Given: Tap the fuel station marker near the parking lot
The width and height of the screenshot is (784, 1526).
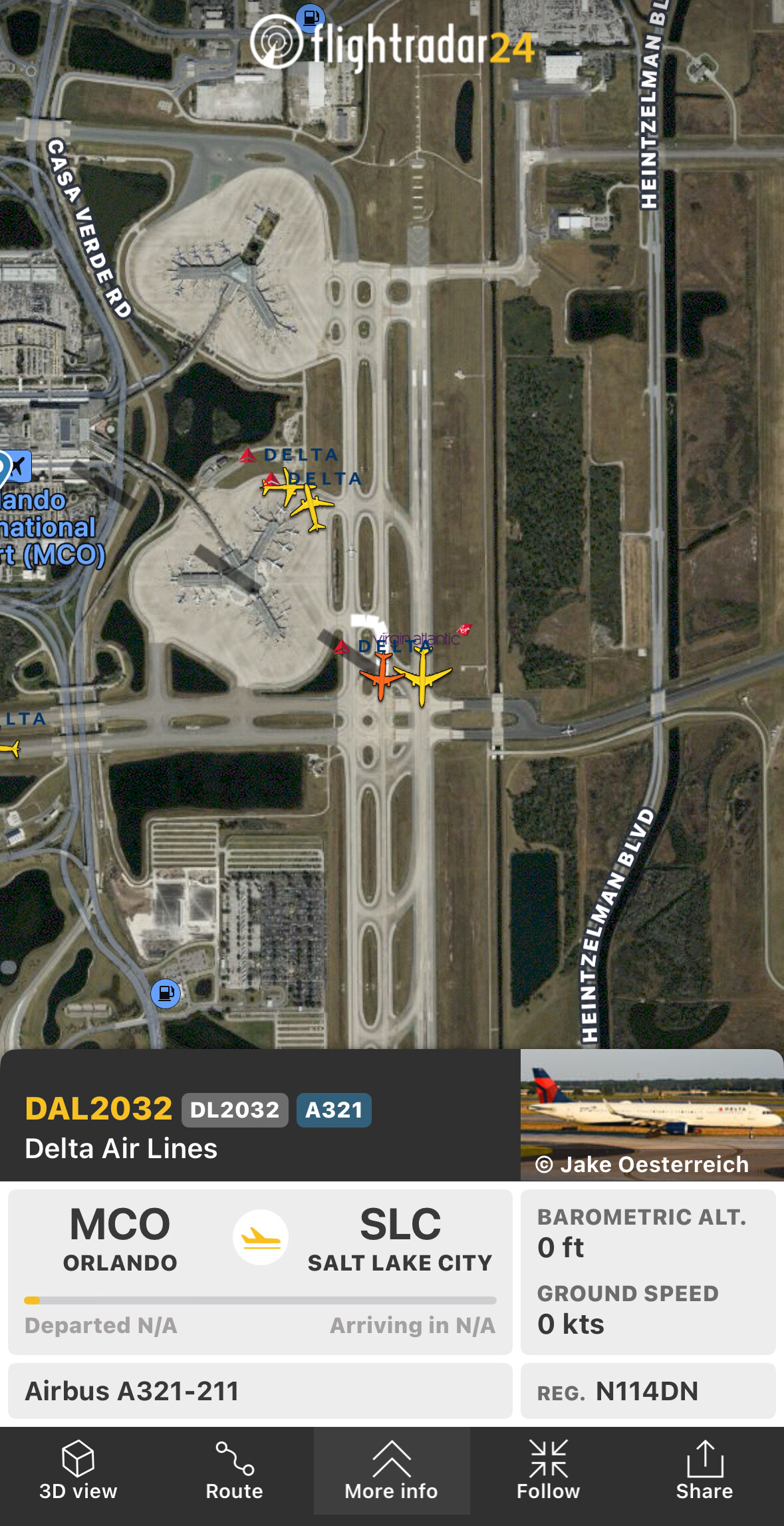Looking at the screenshot, I should click(166, 994).
